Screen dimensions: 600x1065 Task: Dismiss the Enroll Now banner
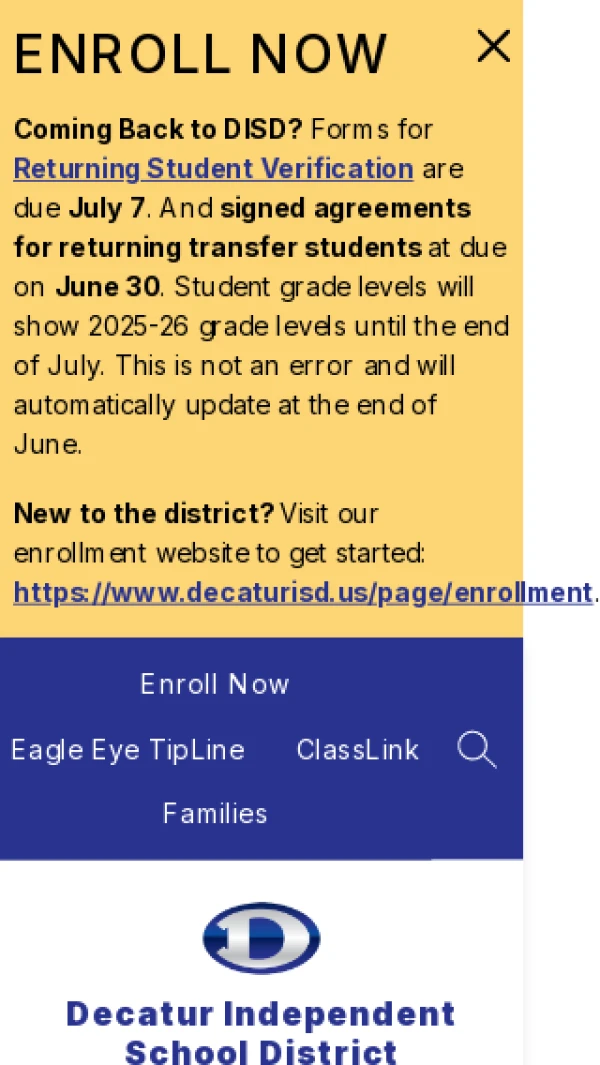493,47
